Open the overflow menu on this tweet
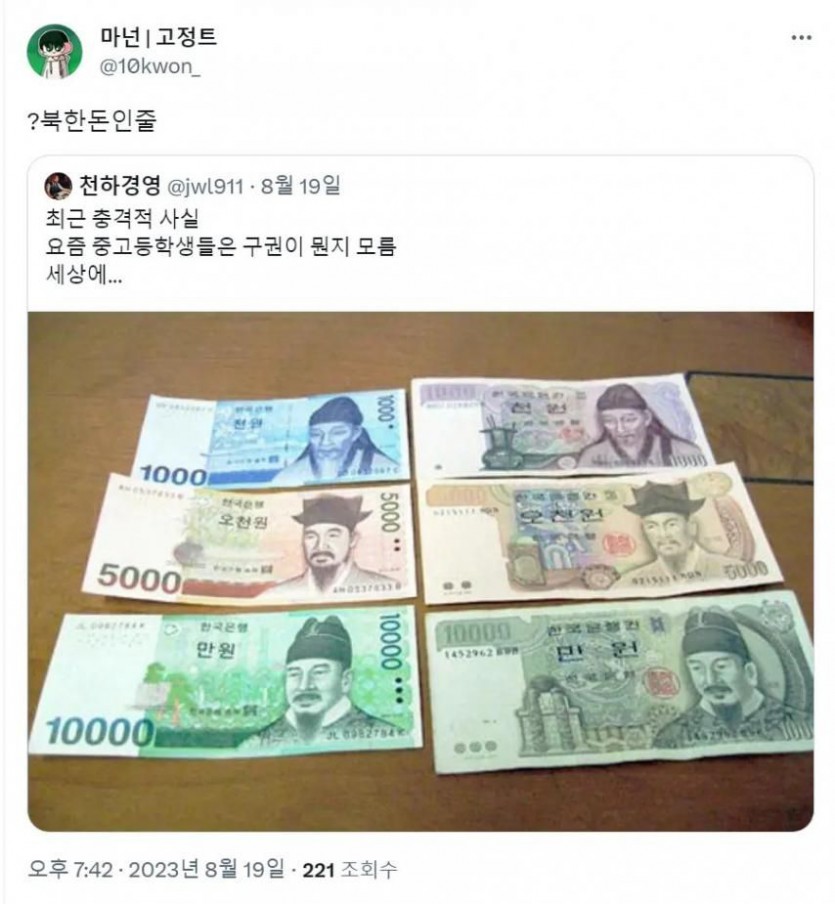Viewport: 835px width, 904px height. tap(801, 38)
